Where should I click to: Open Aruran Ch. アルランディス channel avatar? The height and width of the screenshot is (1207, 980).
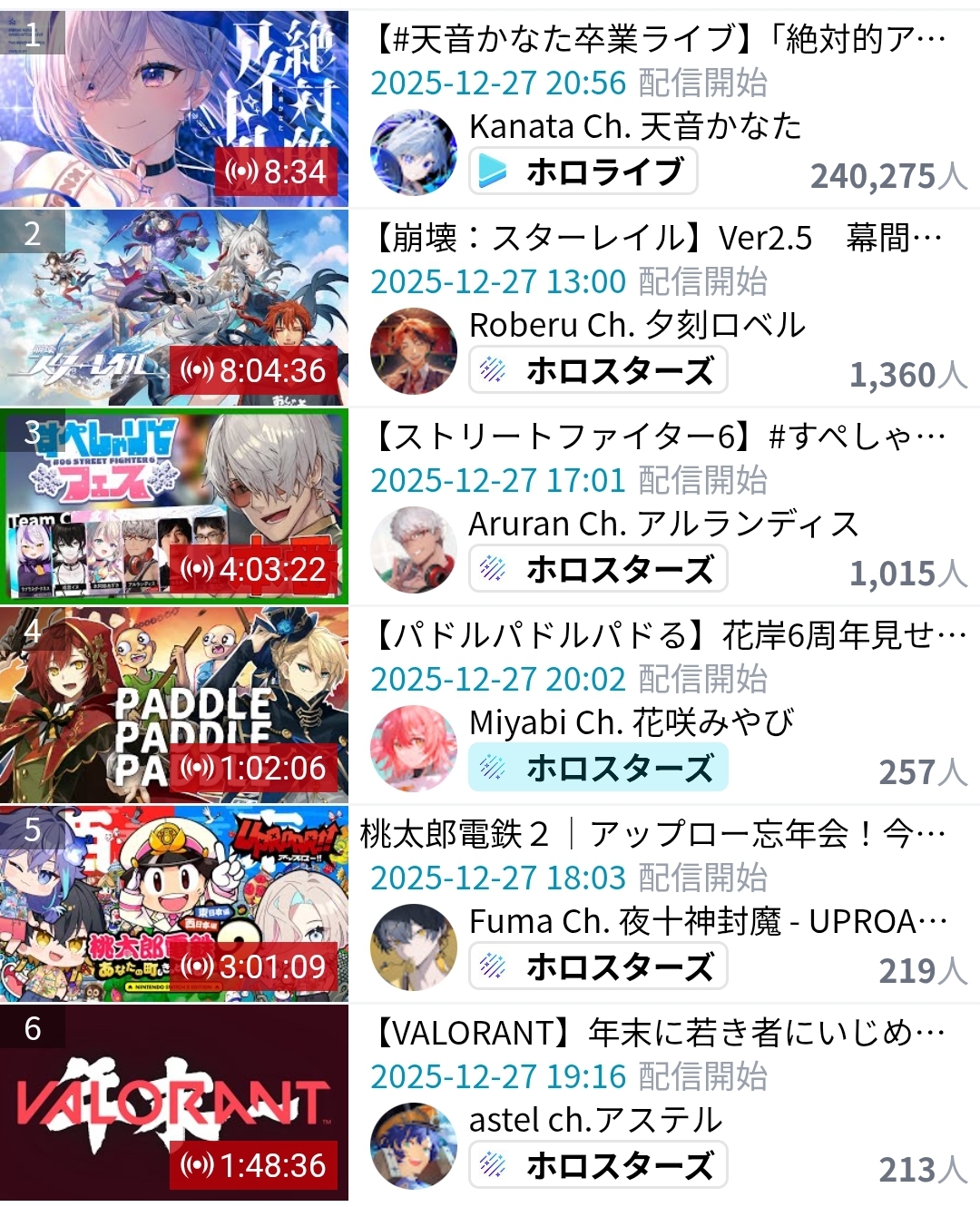(x=413, y=550)
